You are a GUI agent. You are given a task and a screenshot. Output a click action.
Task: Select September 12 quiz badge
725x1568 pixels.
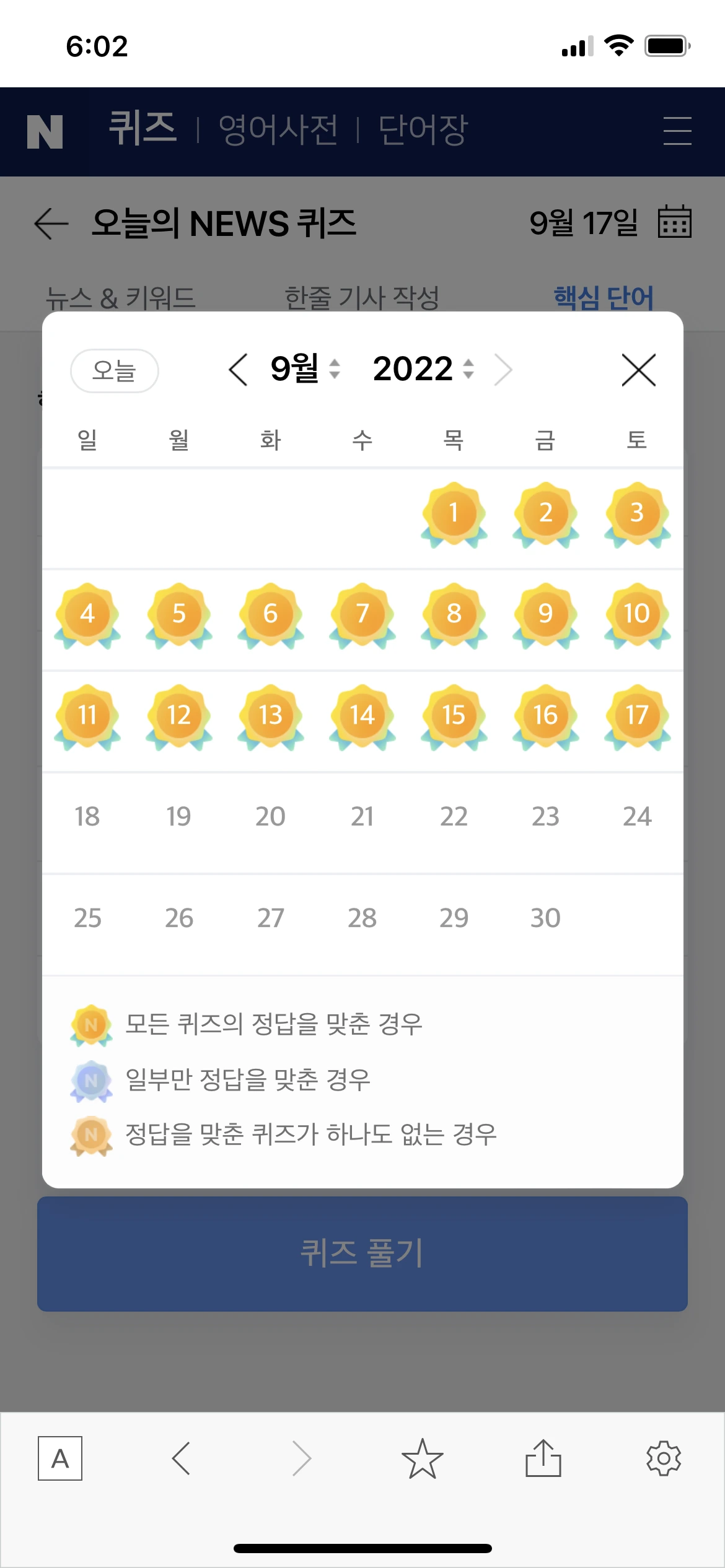179,716
